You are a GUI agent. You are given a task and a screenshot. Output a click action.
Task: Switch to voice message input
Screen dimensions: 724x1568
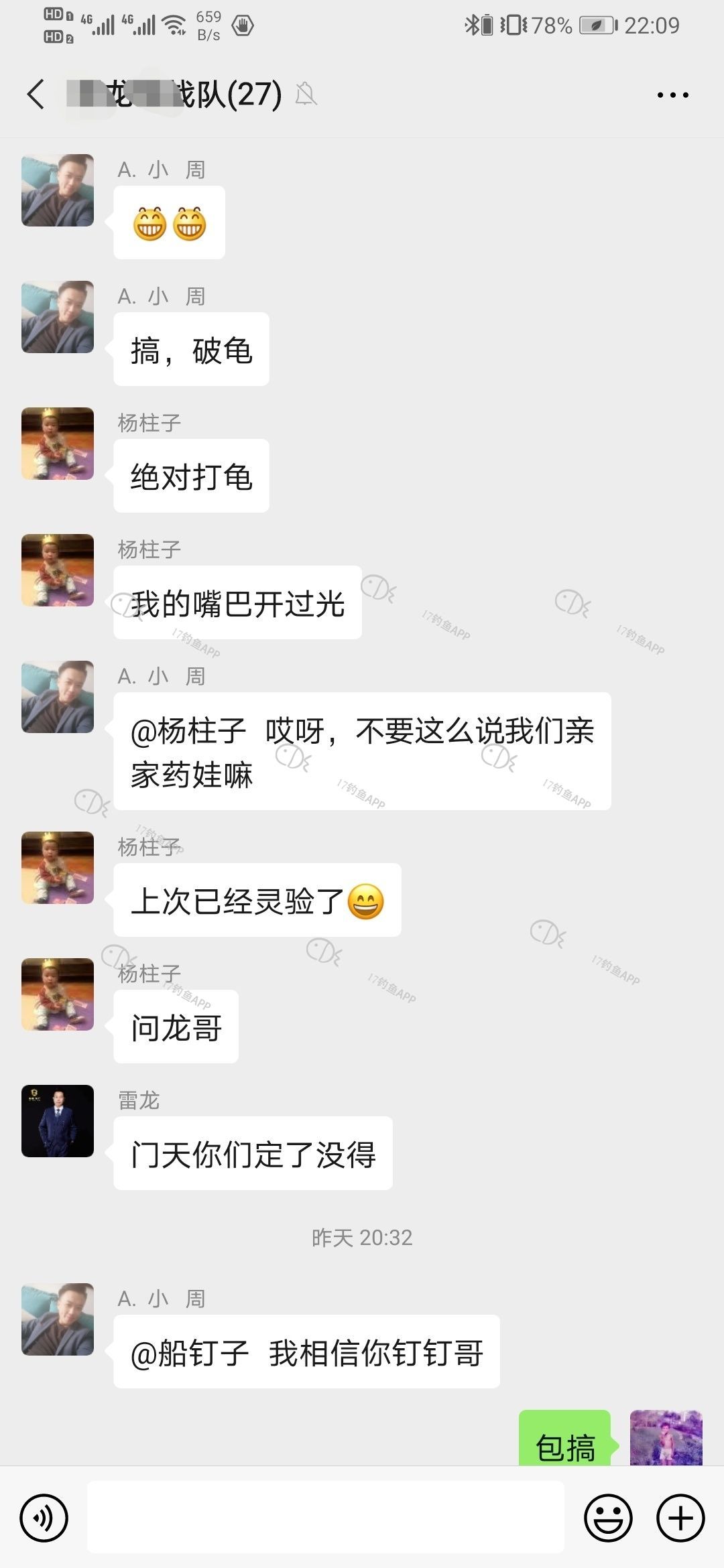tap(44, 1518)
